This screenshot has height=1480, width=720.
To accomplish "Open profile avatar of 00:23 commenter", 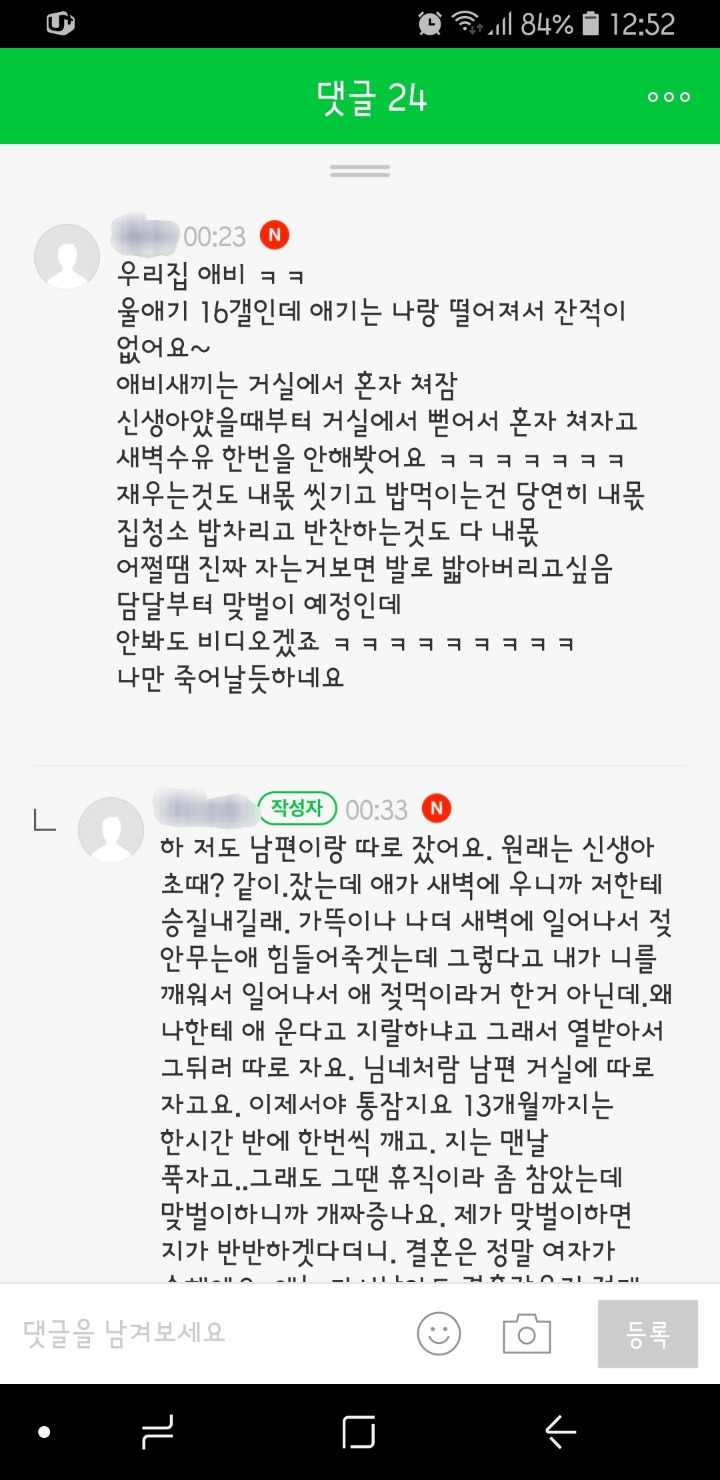I will (x=67, y=257).
